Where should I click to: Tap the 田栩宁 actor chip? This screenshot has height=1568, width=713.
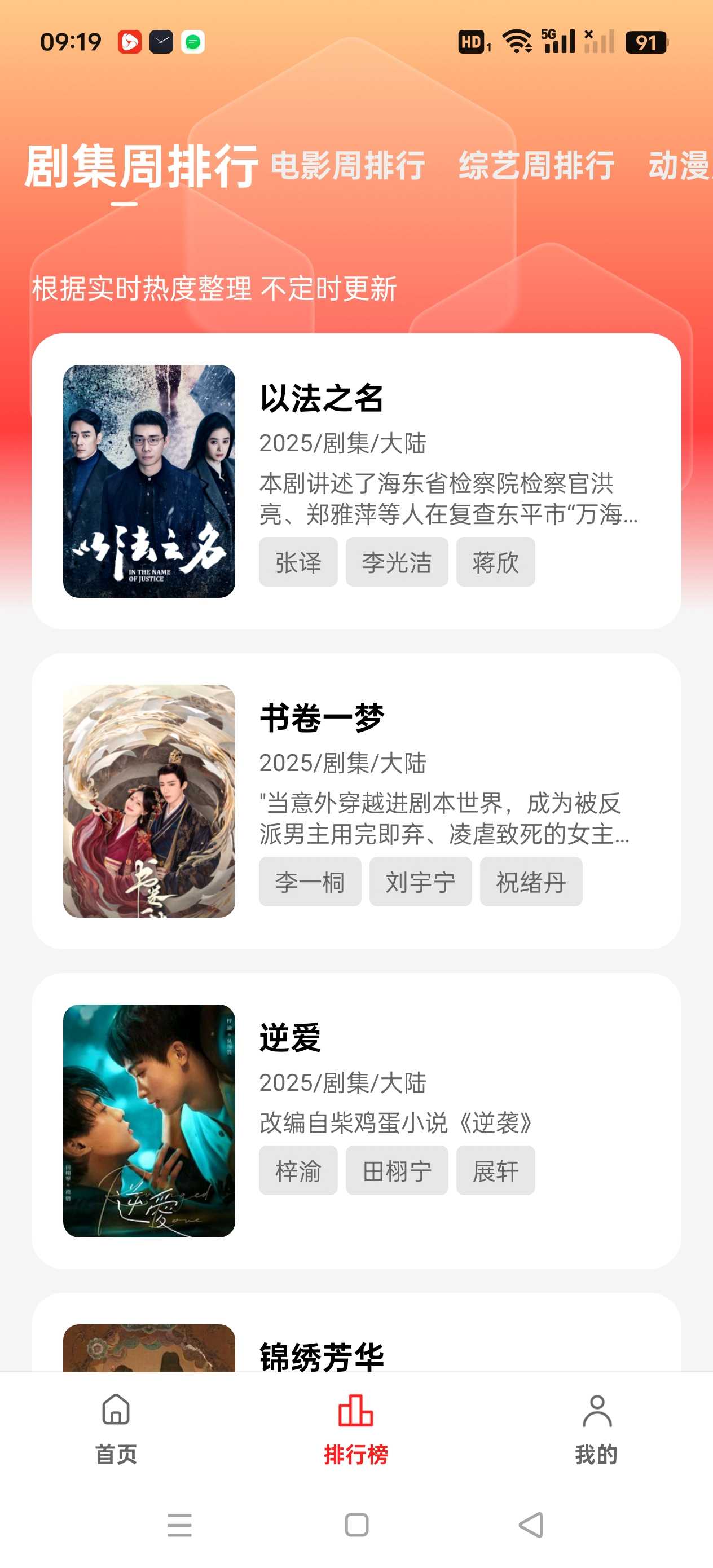point(397,1170)
